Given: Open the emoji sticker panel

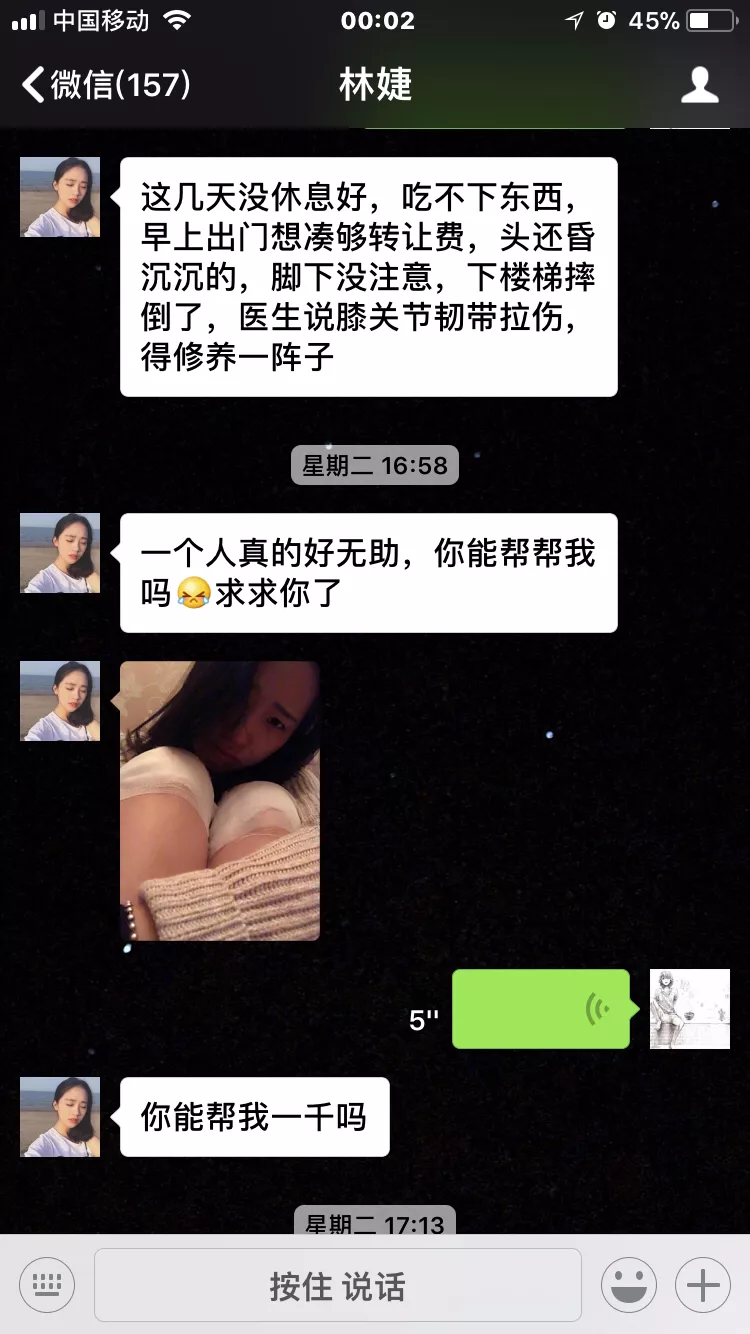Looking at the screenshot, I should [629, 1285].
